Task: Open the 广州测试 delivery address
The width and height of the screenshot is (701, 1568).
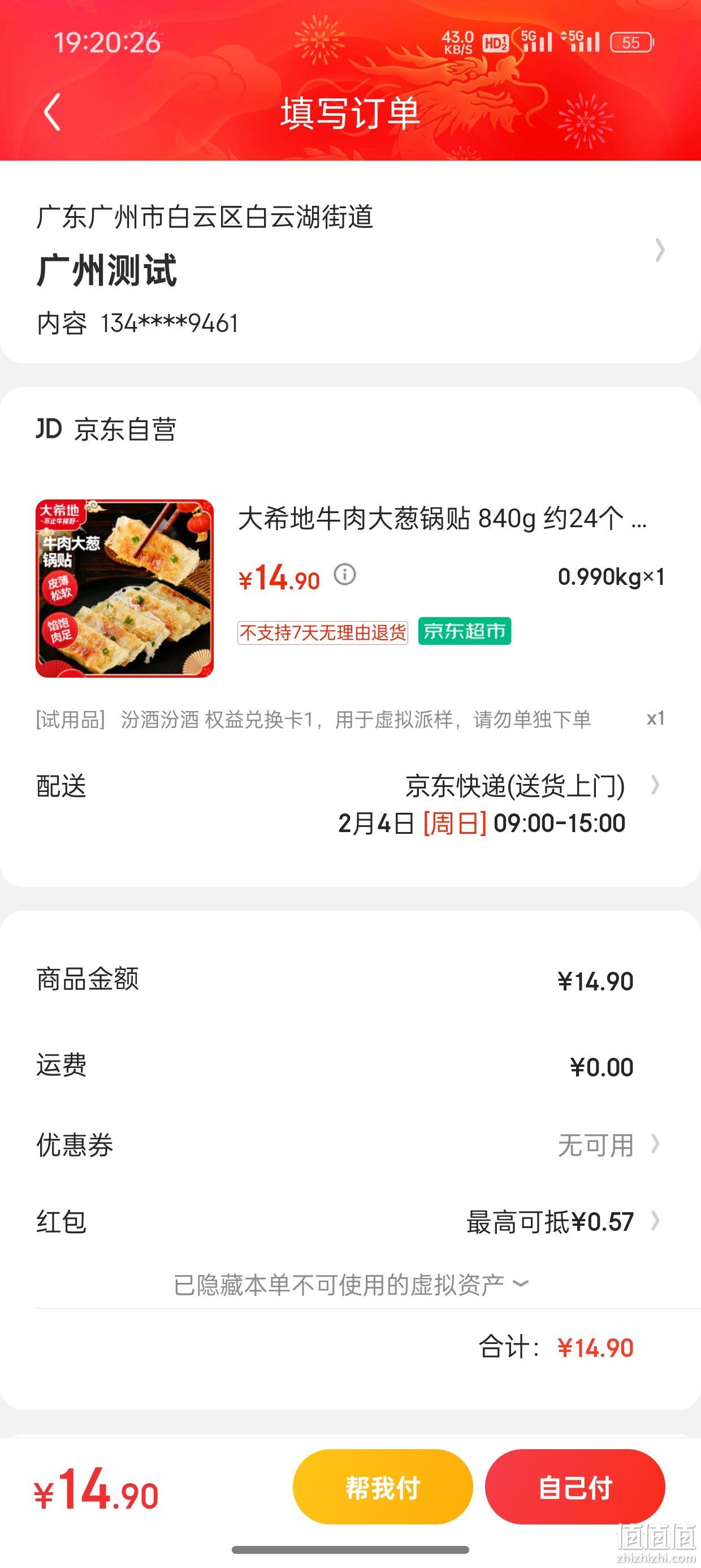Action: click(350, 268)
